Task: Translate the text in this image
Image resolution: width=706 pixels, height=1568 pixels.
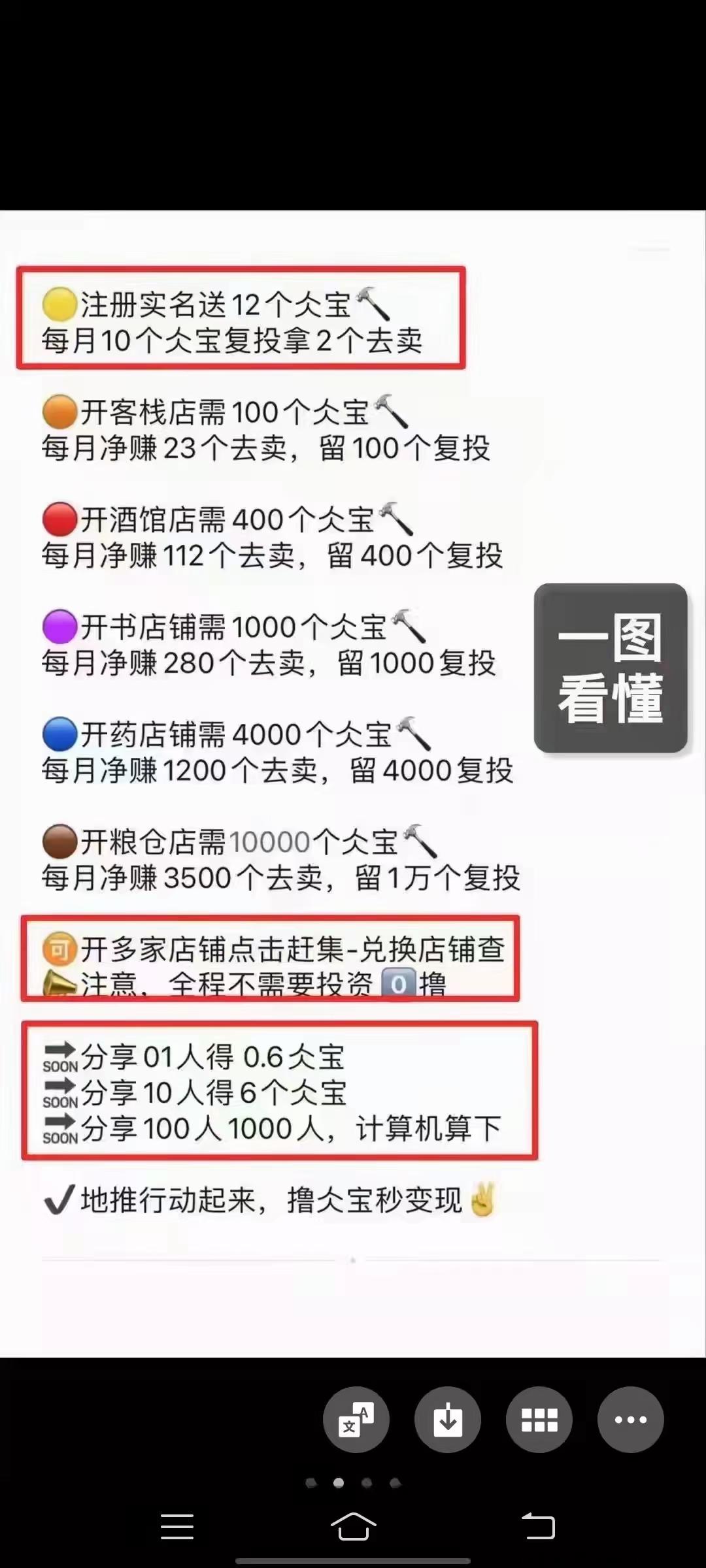Action: 356,1419
